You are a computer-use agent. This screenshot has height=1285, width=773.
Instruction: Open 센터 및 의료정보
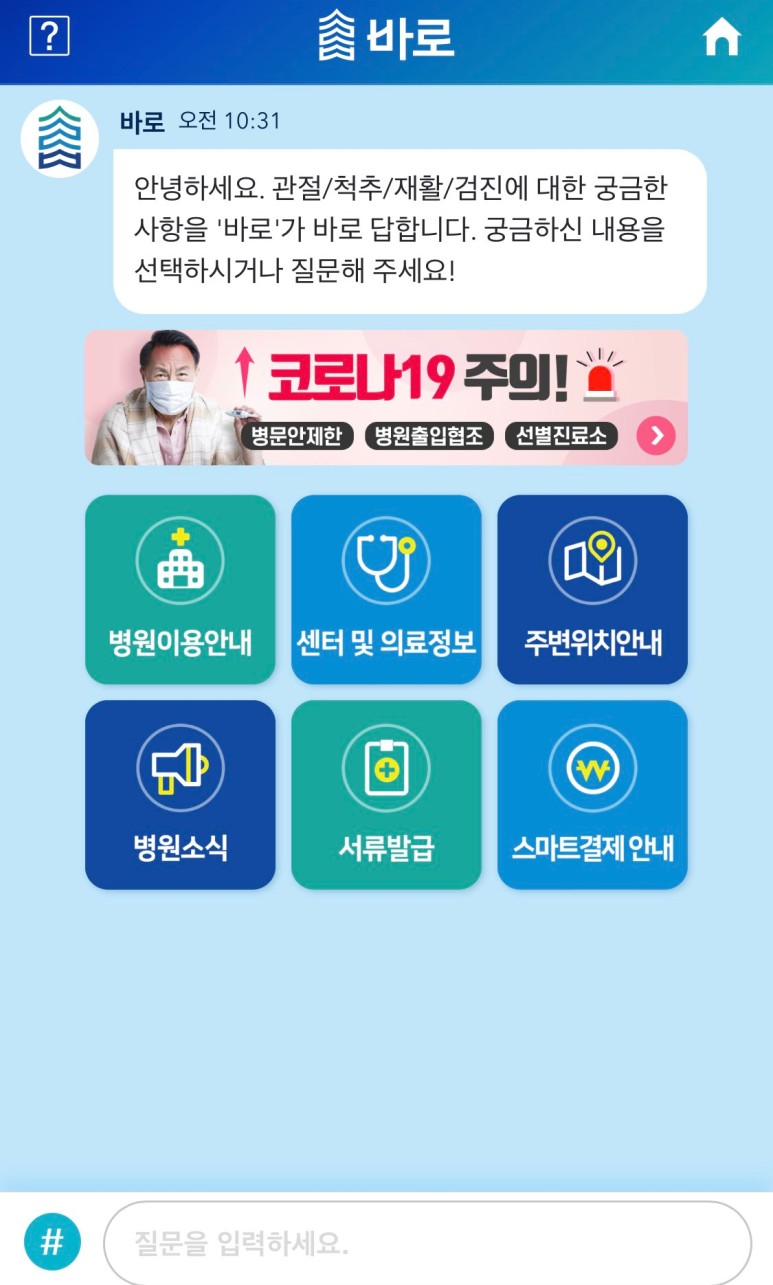coord(386,590)
